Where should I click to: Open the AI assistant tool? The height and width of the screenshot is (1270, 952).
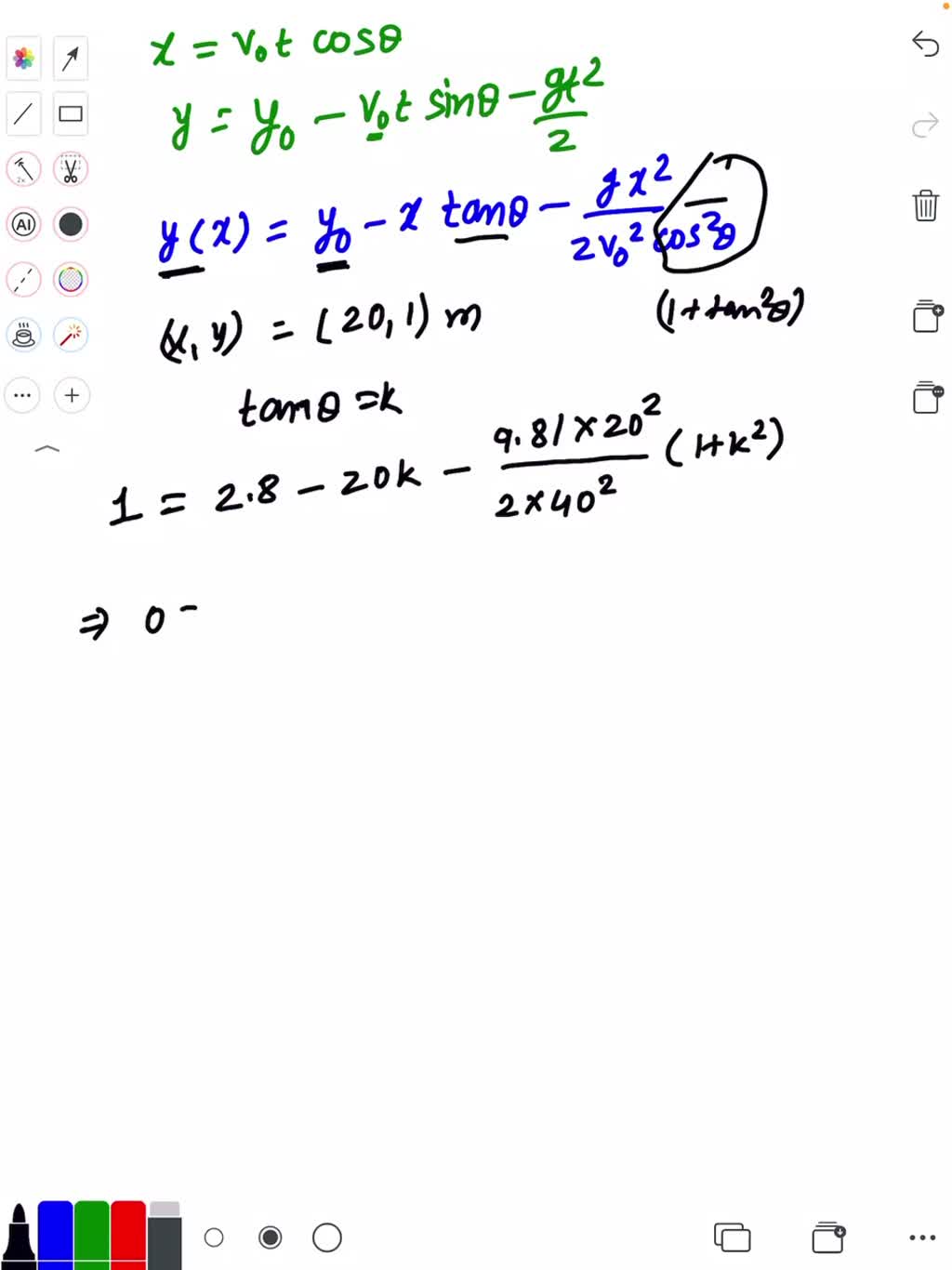pos(23,224)
